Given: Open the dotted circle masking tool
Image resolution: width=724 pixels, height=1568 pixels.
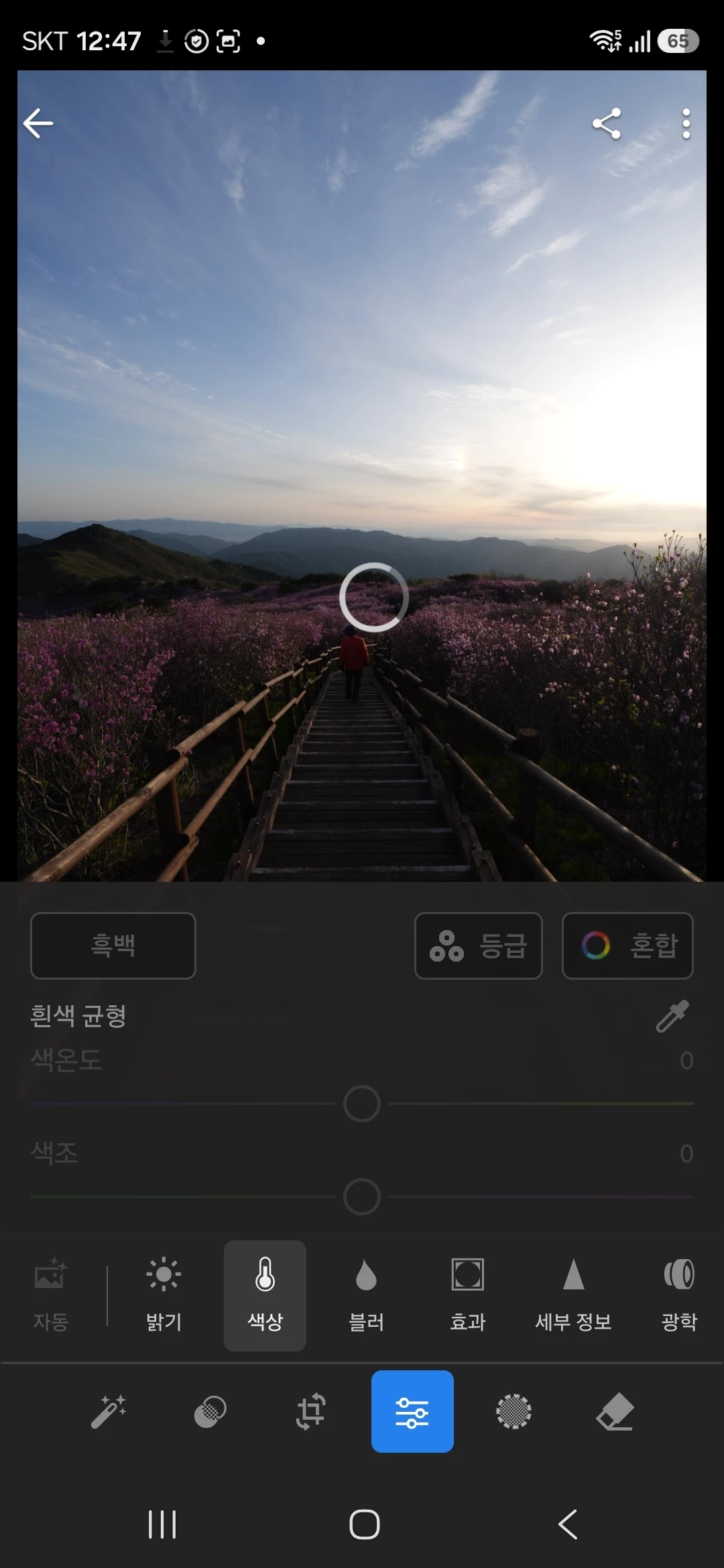Looking at the screenshot, I should click(514, 1411).
